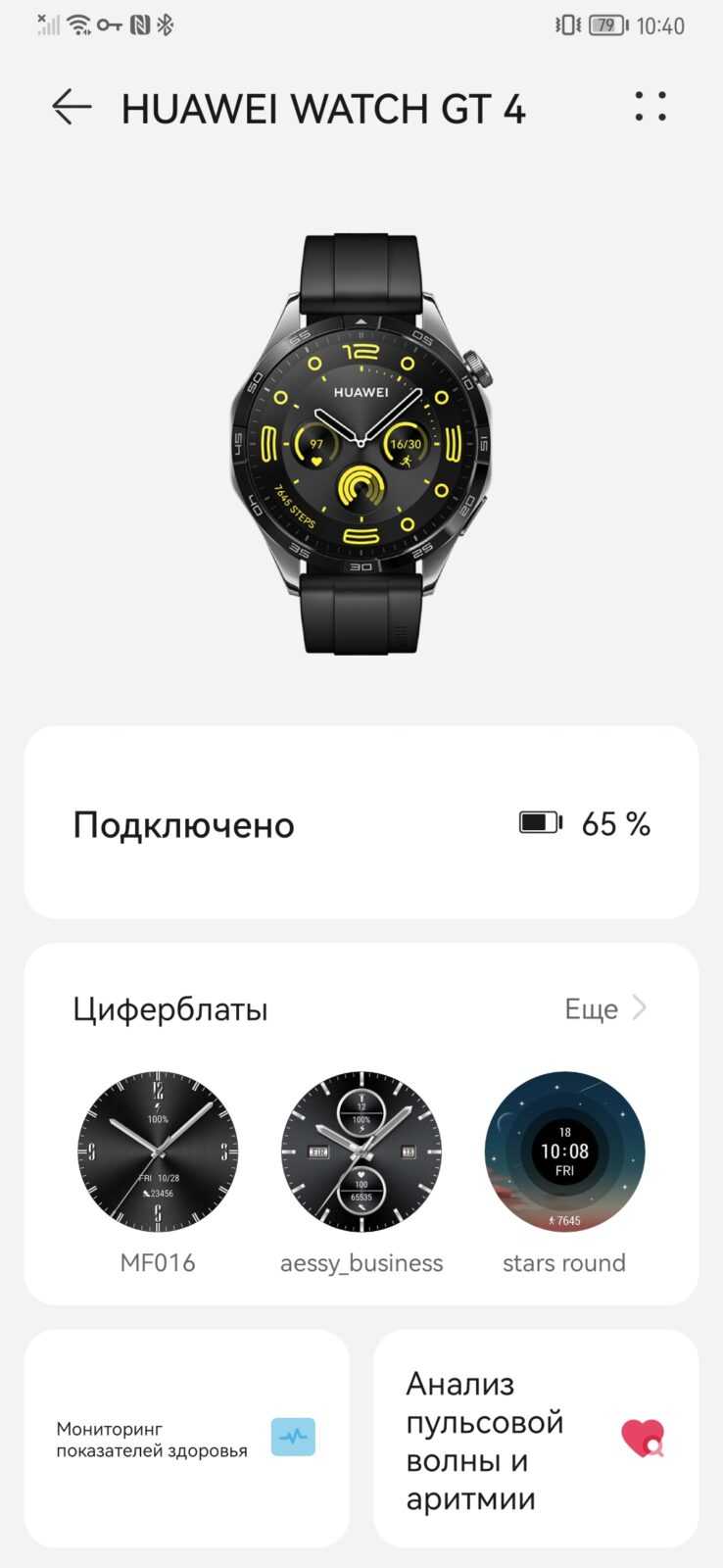This screenshot has height=1568, width=723.
Task: Open the Подключено connection status card
Action: tap(361, 823)
